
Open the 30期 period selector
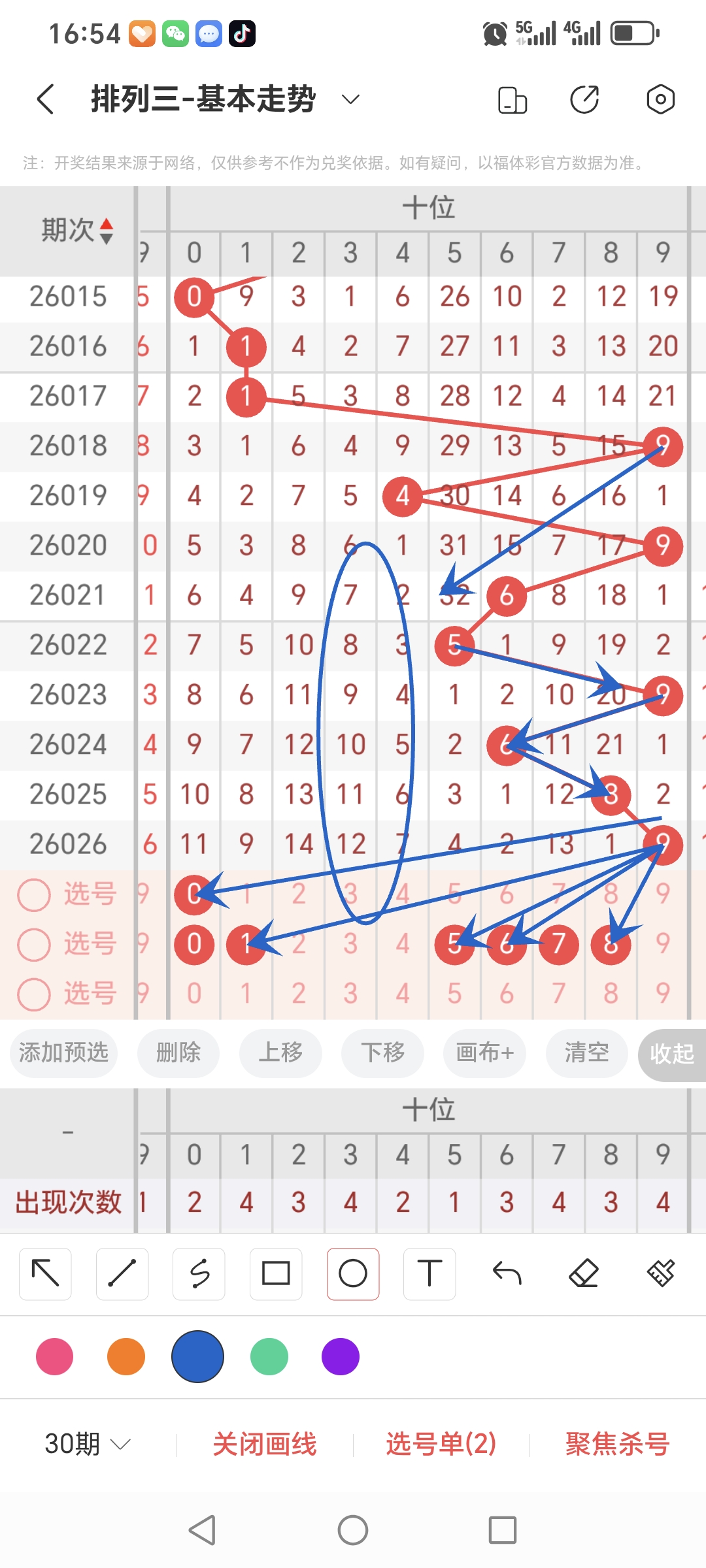[x=85, y=1446]
